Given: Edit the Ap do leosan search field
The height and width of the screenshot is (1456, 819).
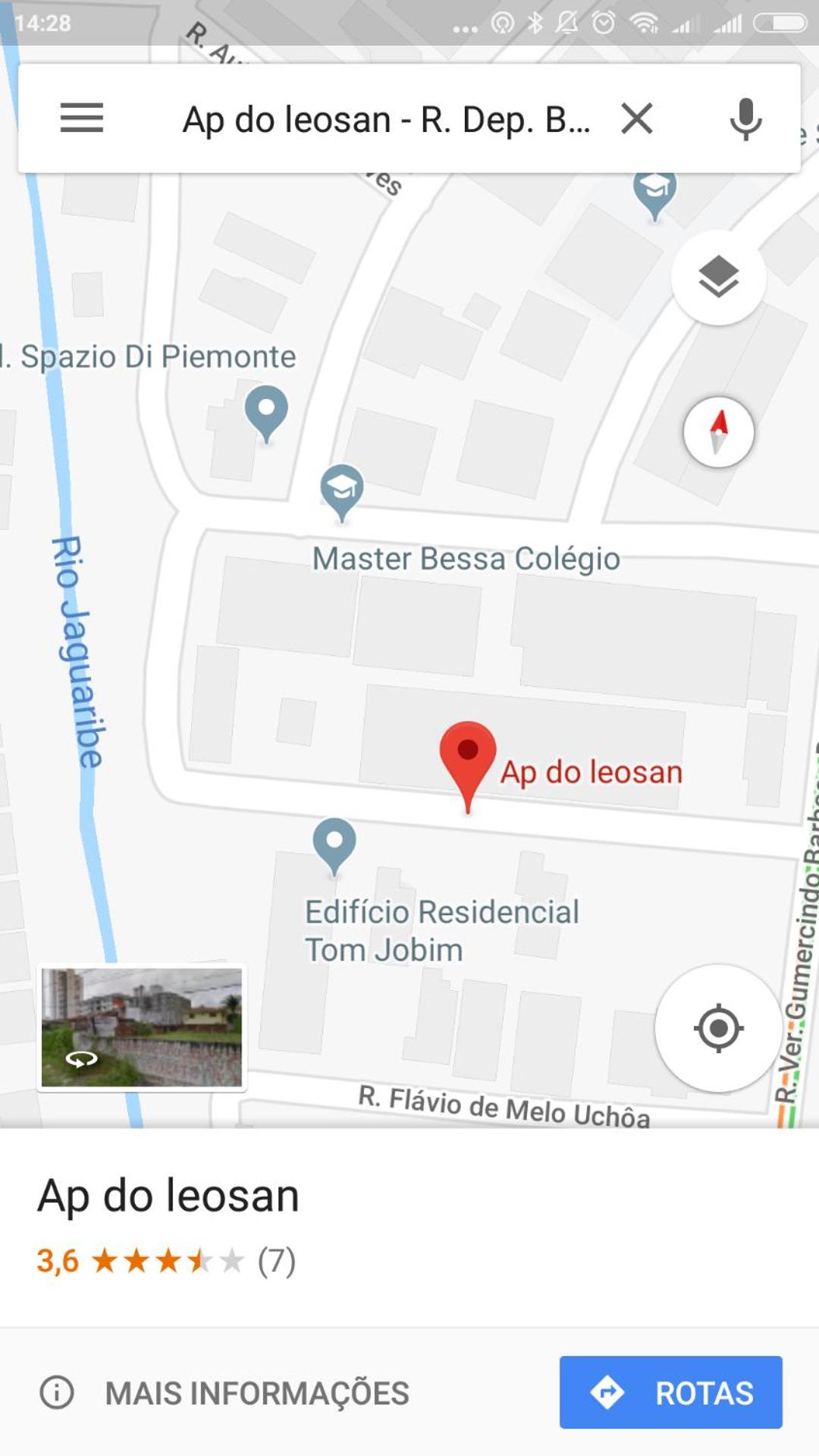Looking at the screenshot, I should tap(386, 119).
